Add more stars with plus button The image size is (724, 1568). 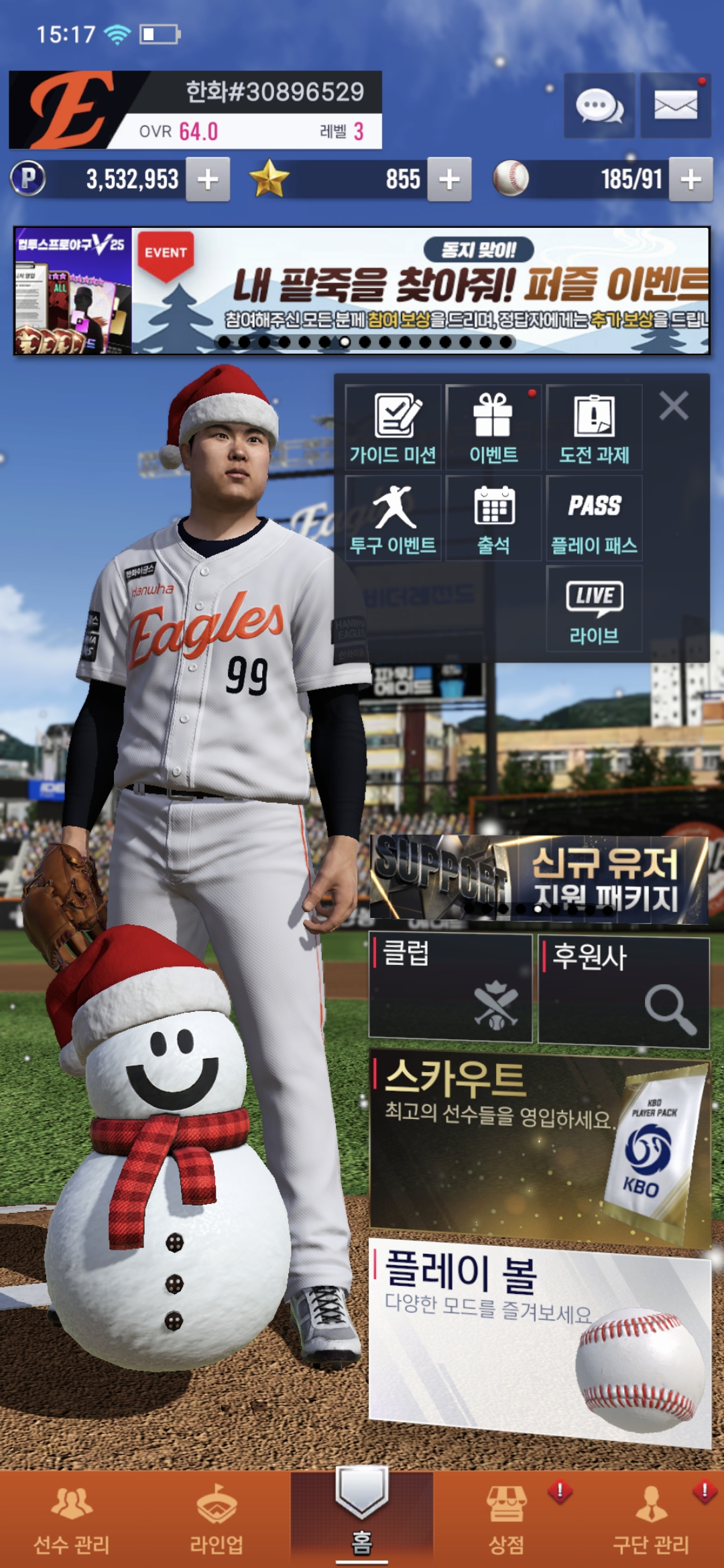click(x=449, y=180)
